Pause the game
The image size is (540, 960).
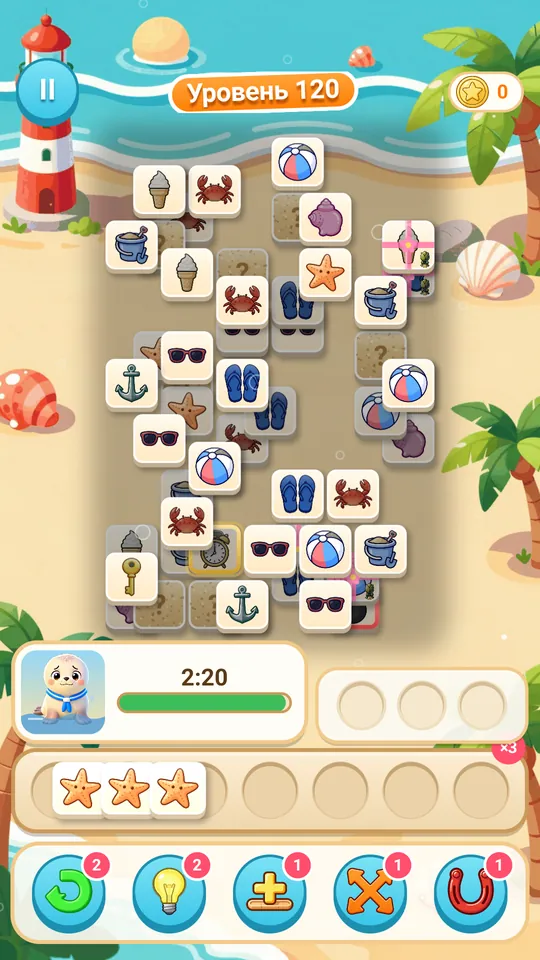[x=47, y=92]
